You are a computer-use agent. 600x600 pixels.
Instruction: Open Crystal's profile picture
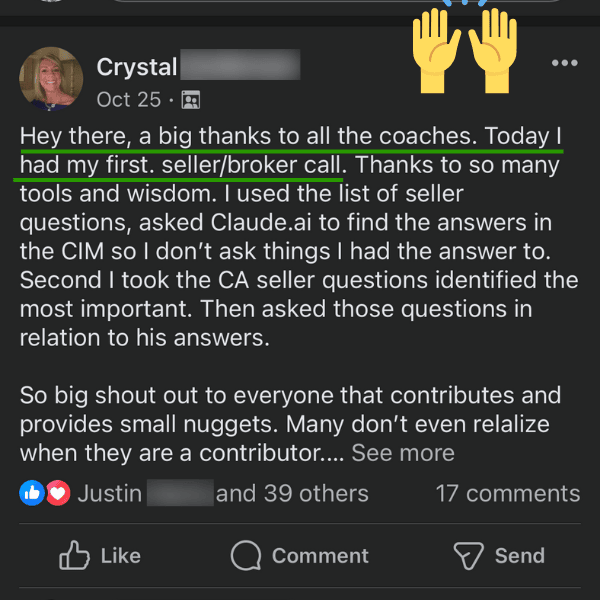49,79
